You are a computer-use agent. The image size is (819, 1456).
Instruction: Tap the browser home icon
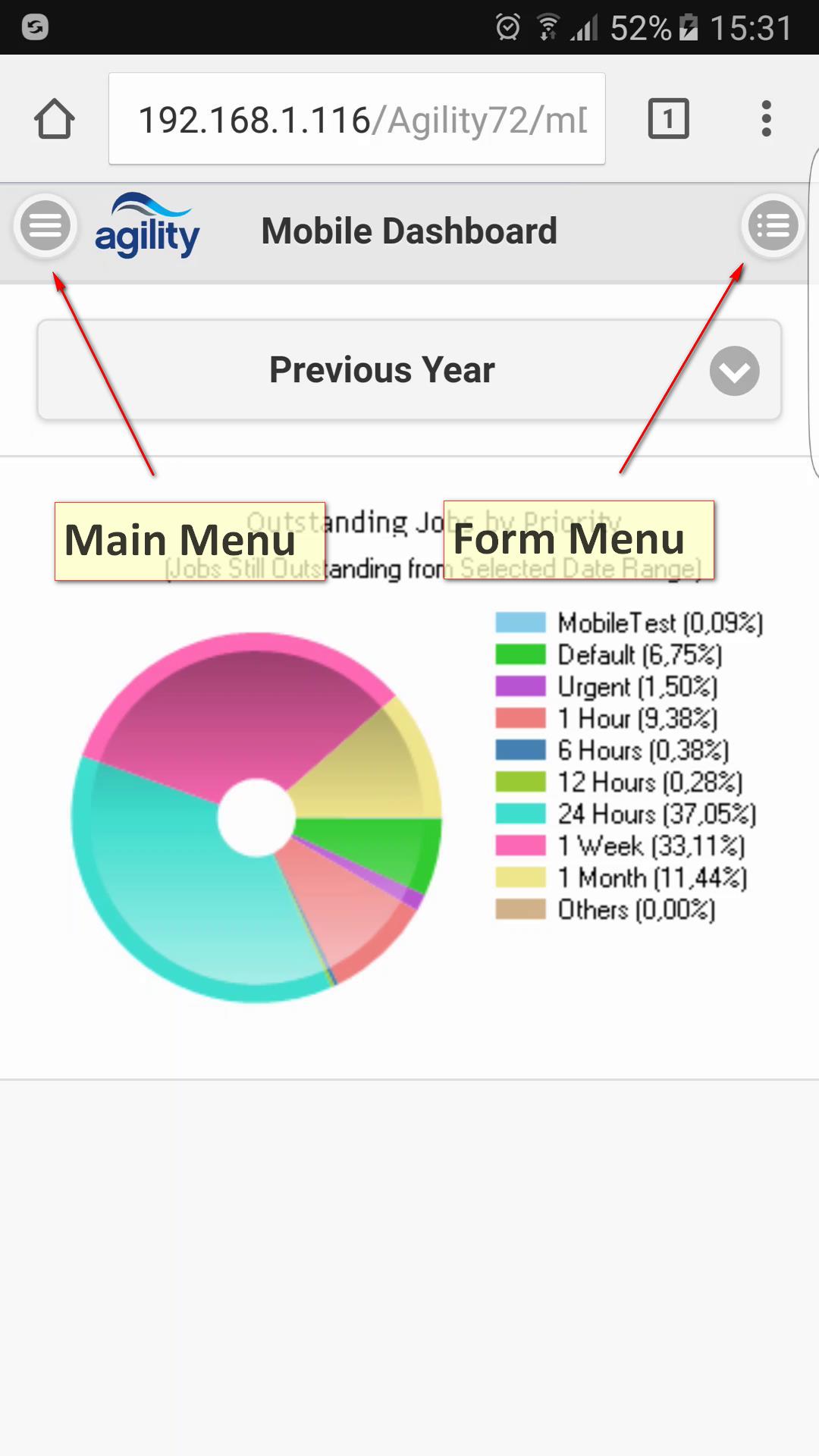(x=55, y=119)
